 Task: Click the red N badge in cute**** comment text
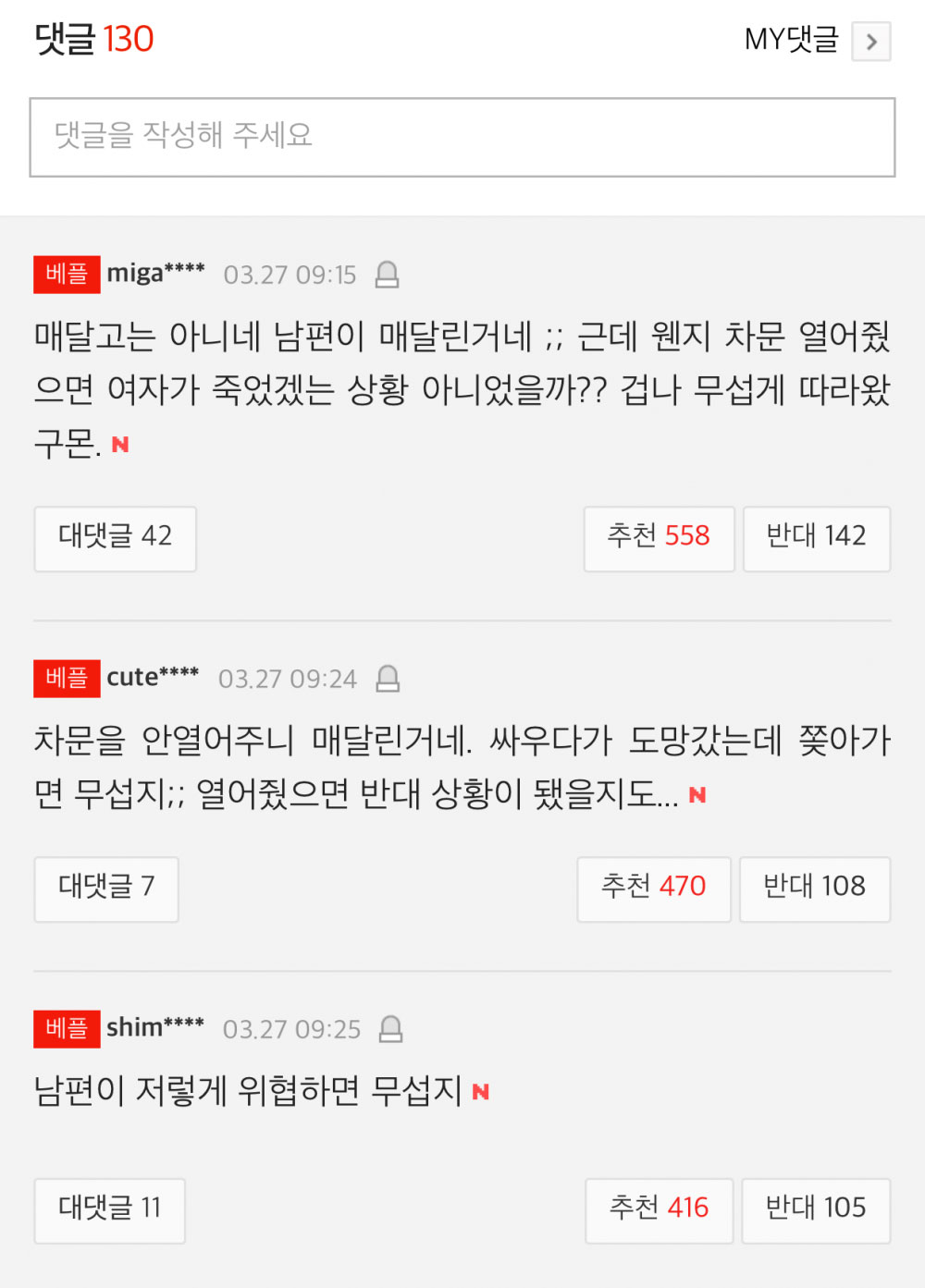[698, 793]
